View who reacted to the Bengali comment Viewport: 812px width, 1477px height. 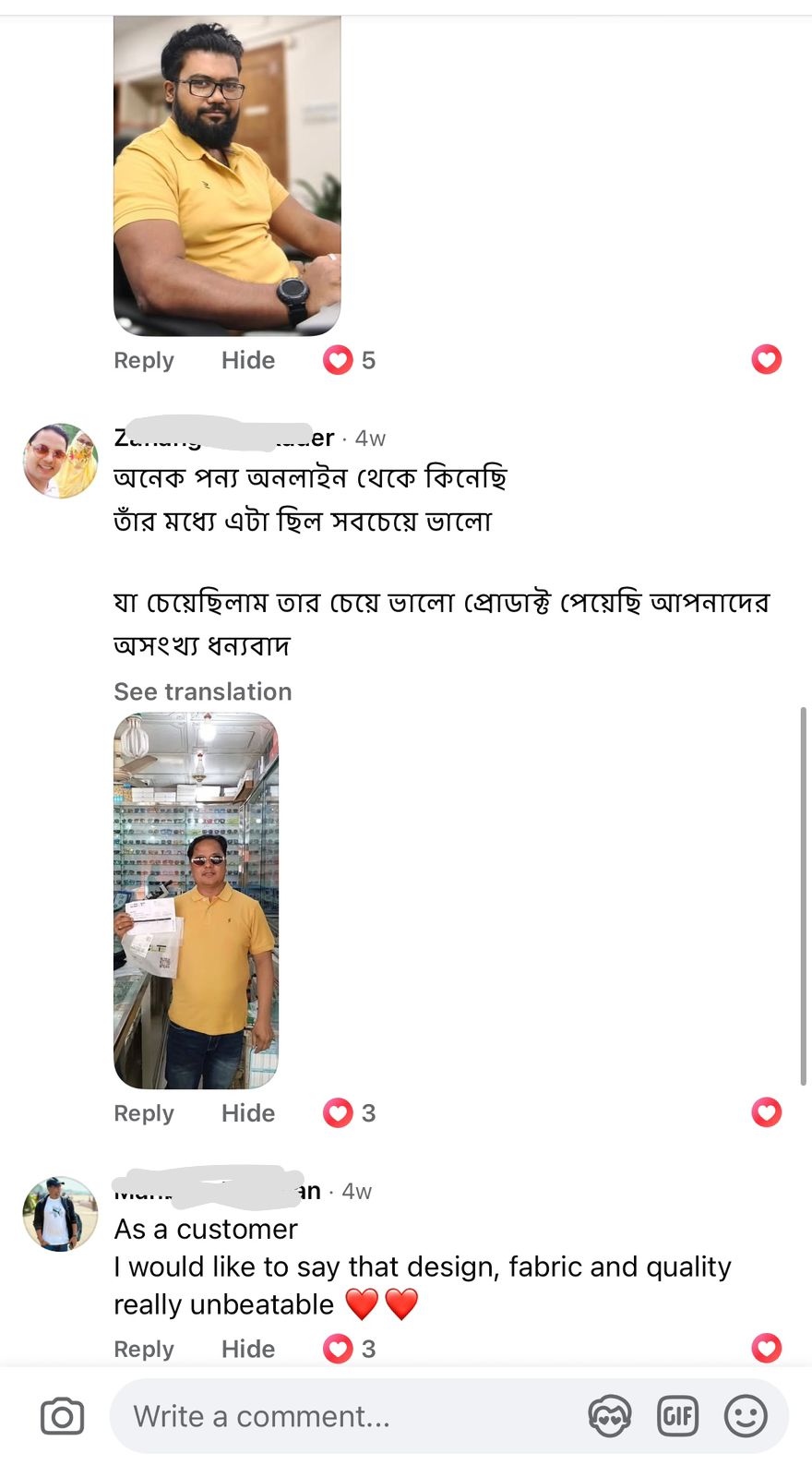tap(350, 1113)
